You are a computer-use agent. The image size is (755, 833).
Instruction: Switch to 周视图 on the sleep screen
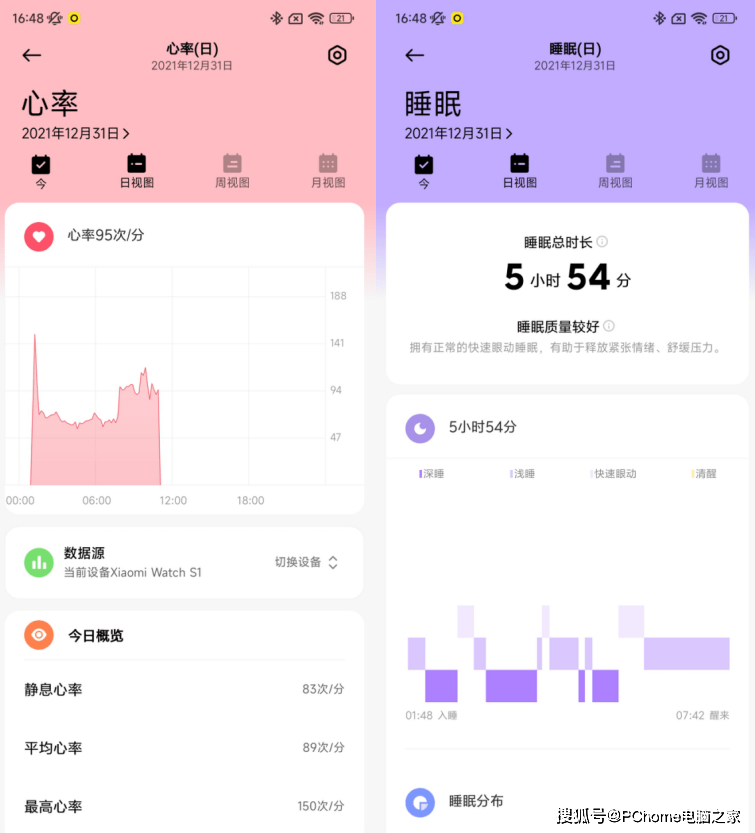[x=615, y=170]
